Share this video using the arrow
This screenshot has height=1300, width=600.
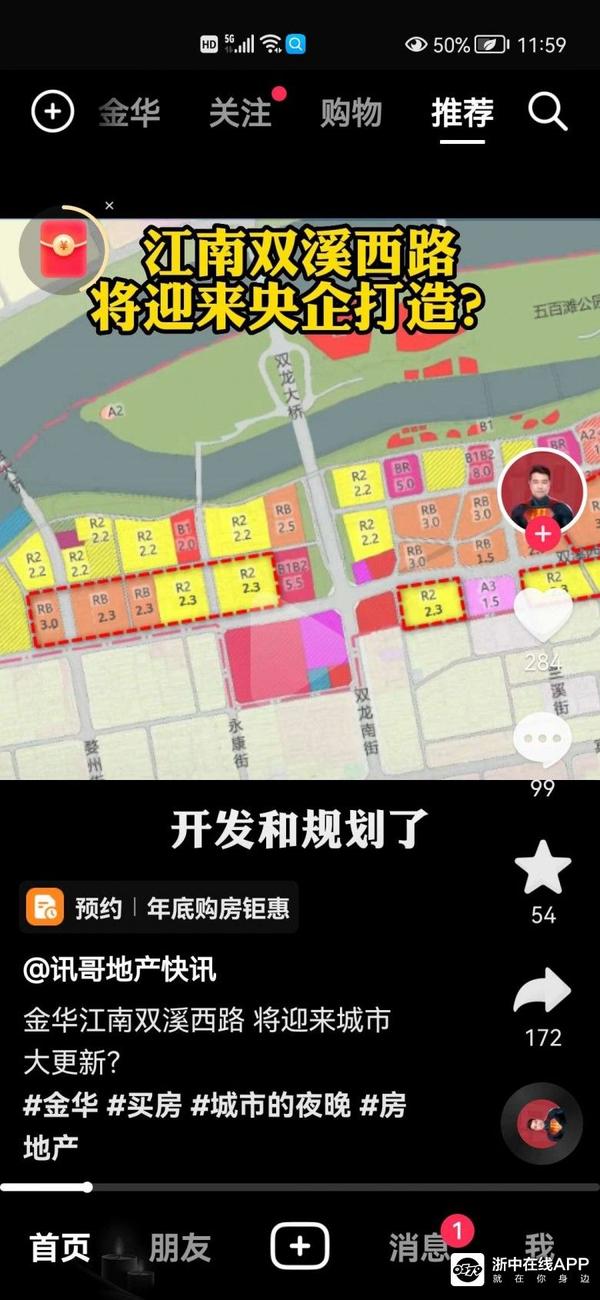click(x=542, y=993)
